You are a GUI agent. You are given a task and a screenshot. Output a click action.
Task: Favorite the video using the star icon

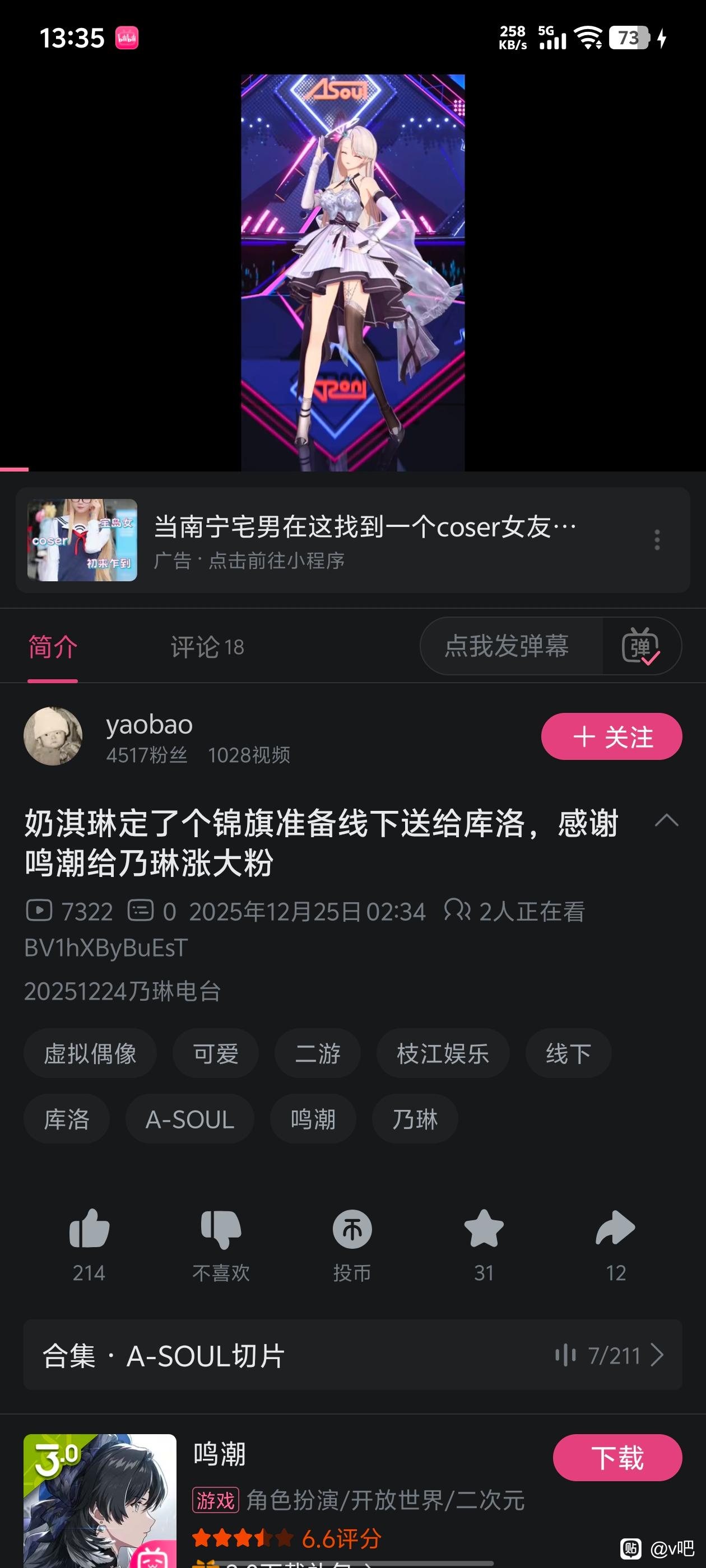pyautogui.click(x=484, y=1230)
